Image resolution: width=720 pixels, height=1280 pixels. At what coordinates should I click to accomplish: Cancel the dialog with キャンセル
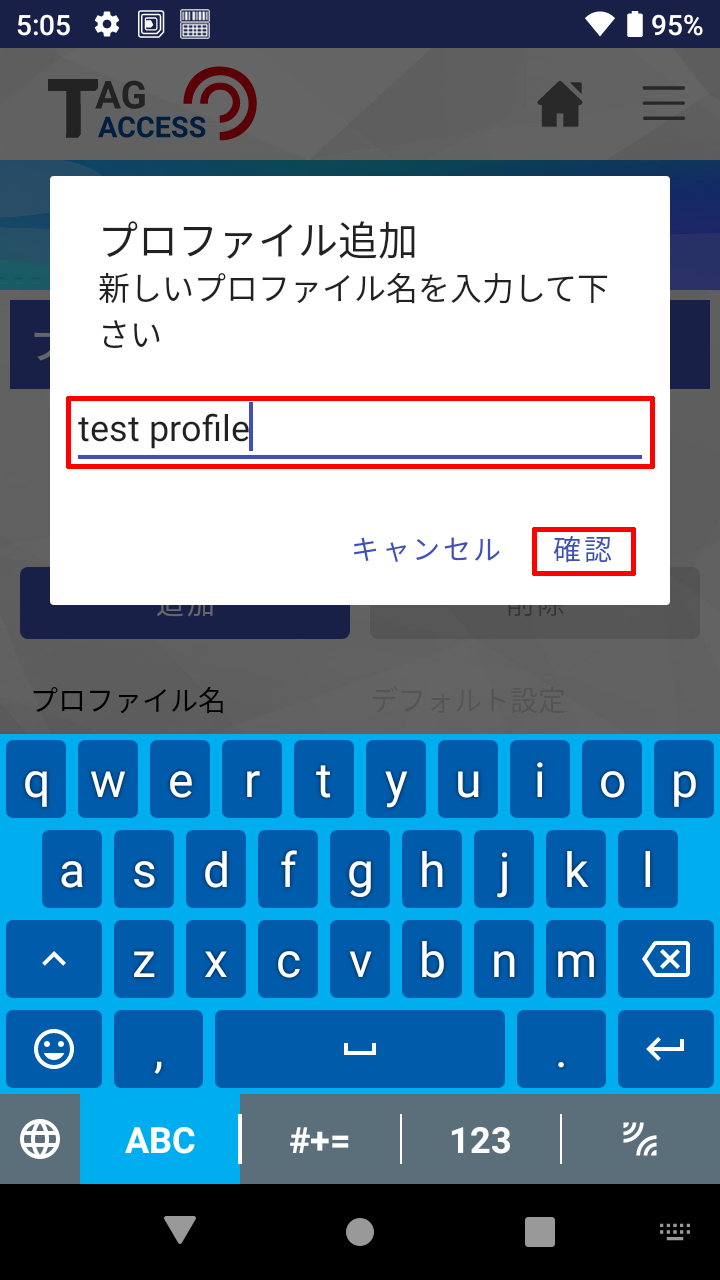pos(426,550)
